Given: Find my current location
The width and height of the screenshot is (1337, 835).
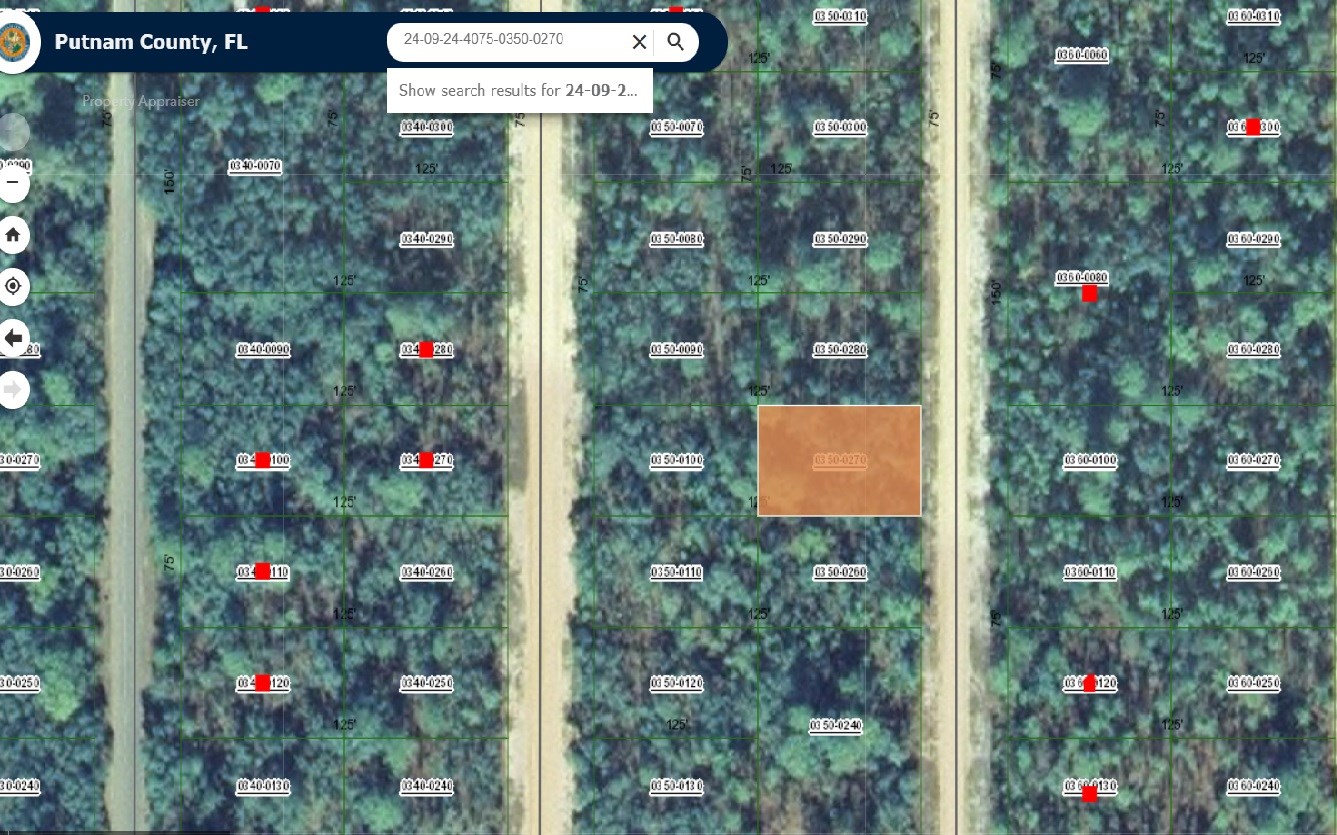Looking at the screenshot, I should click(13, 287).
